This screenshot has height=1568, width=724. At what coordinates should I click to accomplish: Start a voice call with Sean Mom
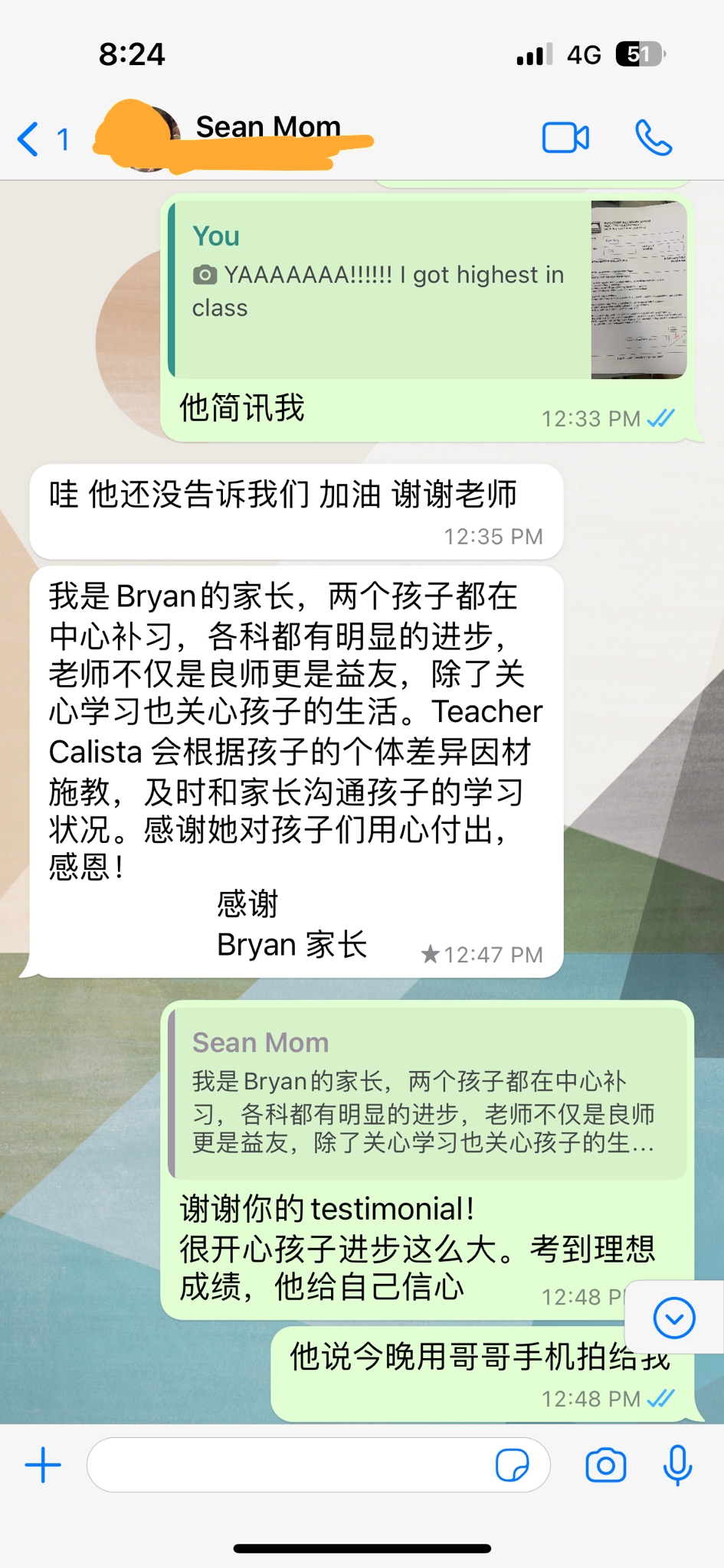654,139
